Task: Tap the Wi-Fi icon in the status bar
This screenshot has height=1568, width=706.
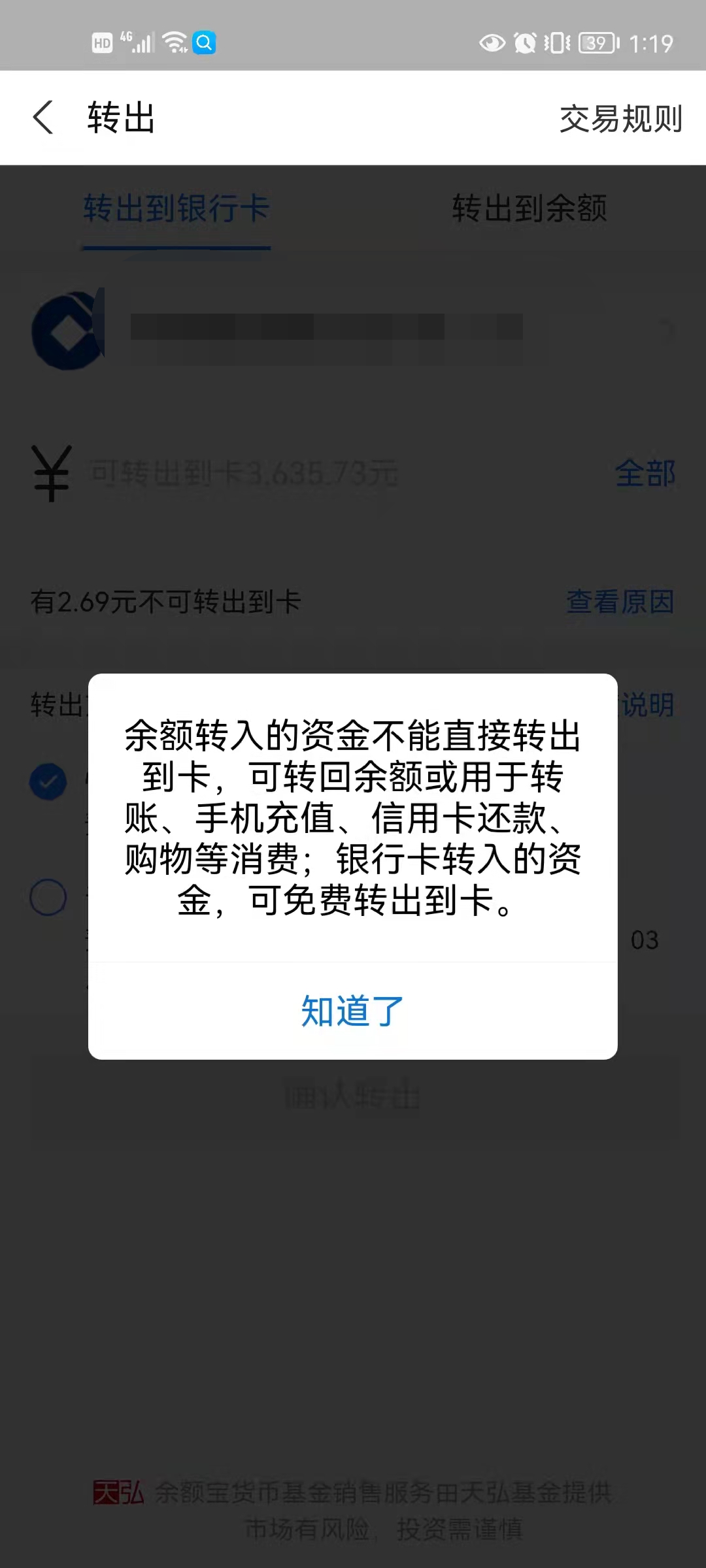Action: 173,42
